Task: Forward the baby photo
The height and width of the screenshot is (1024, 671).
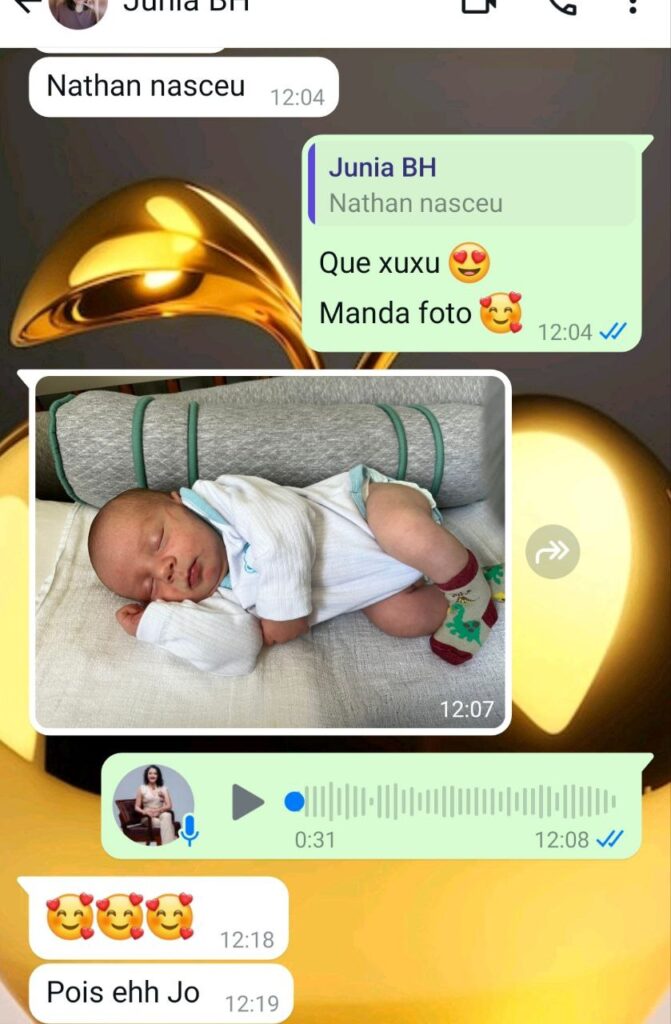Action: coord(552,551)
